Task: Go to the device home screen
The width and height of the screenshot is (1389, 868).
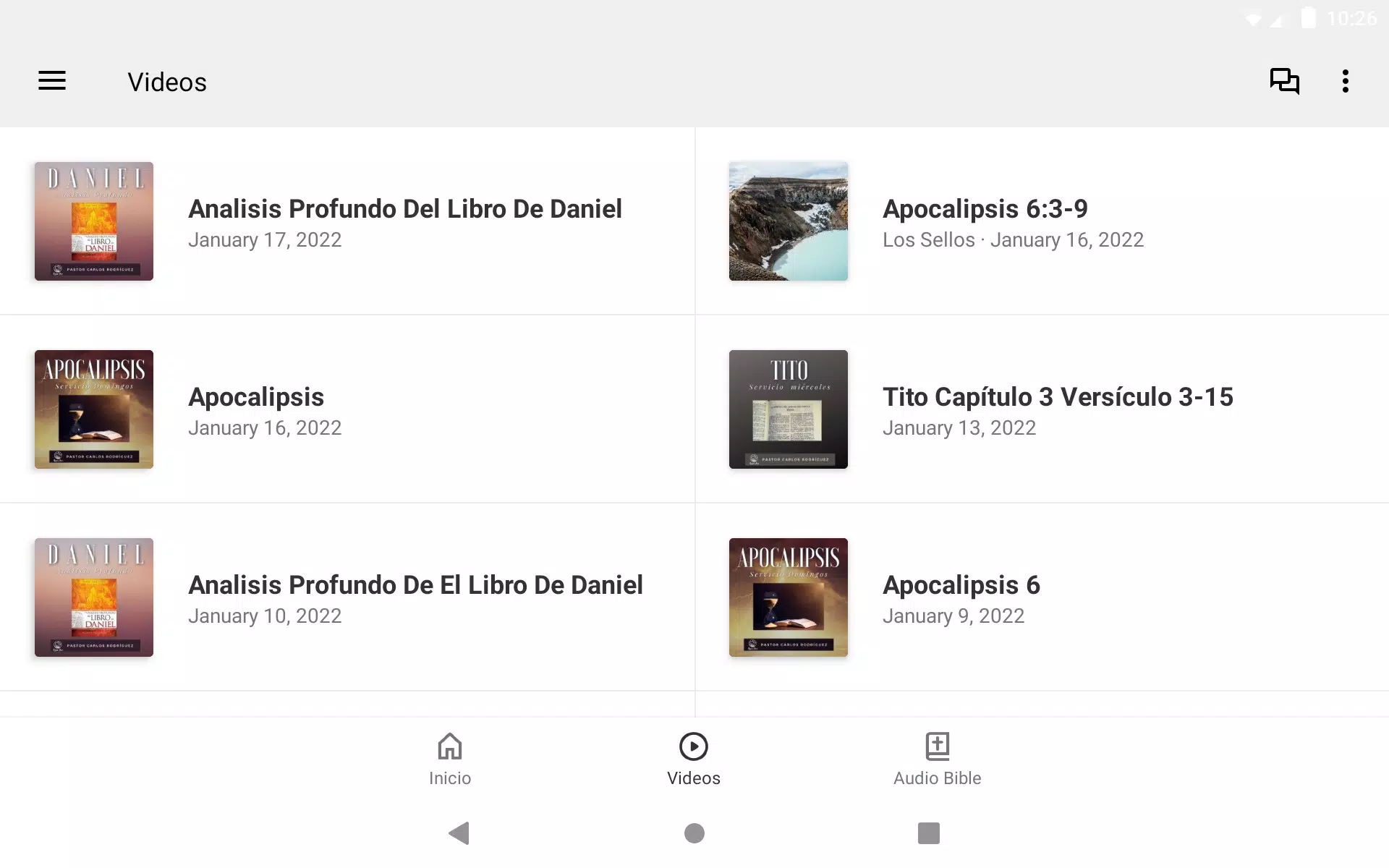Action: click(x=694, y=833)
